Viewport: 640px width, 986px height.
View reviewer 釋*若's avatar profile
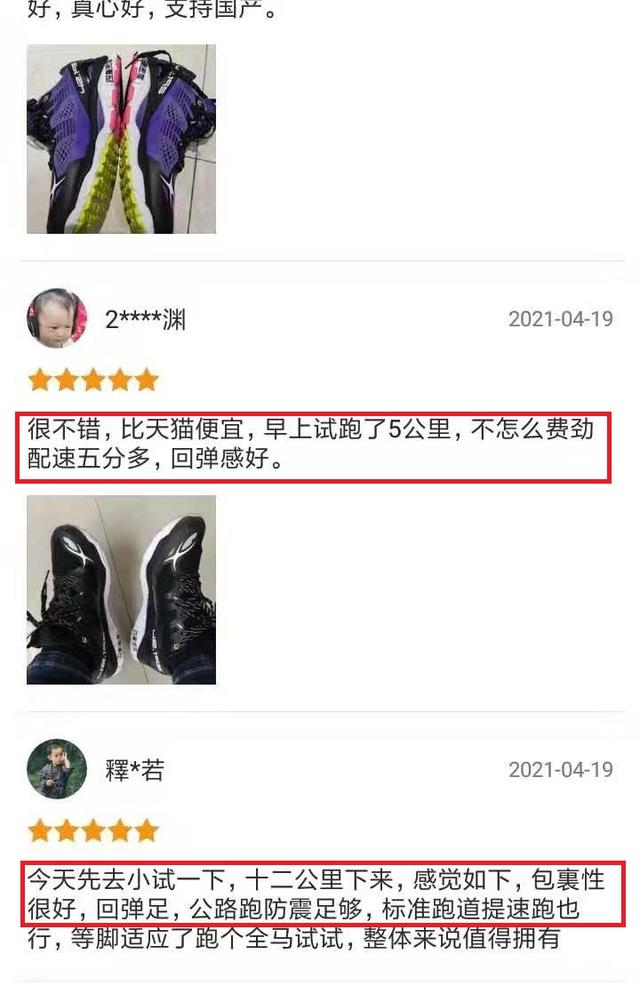pos(56,769)
